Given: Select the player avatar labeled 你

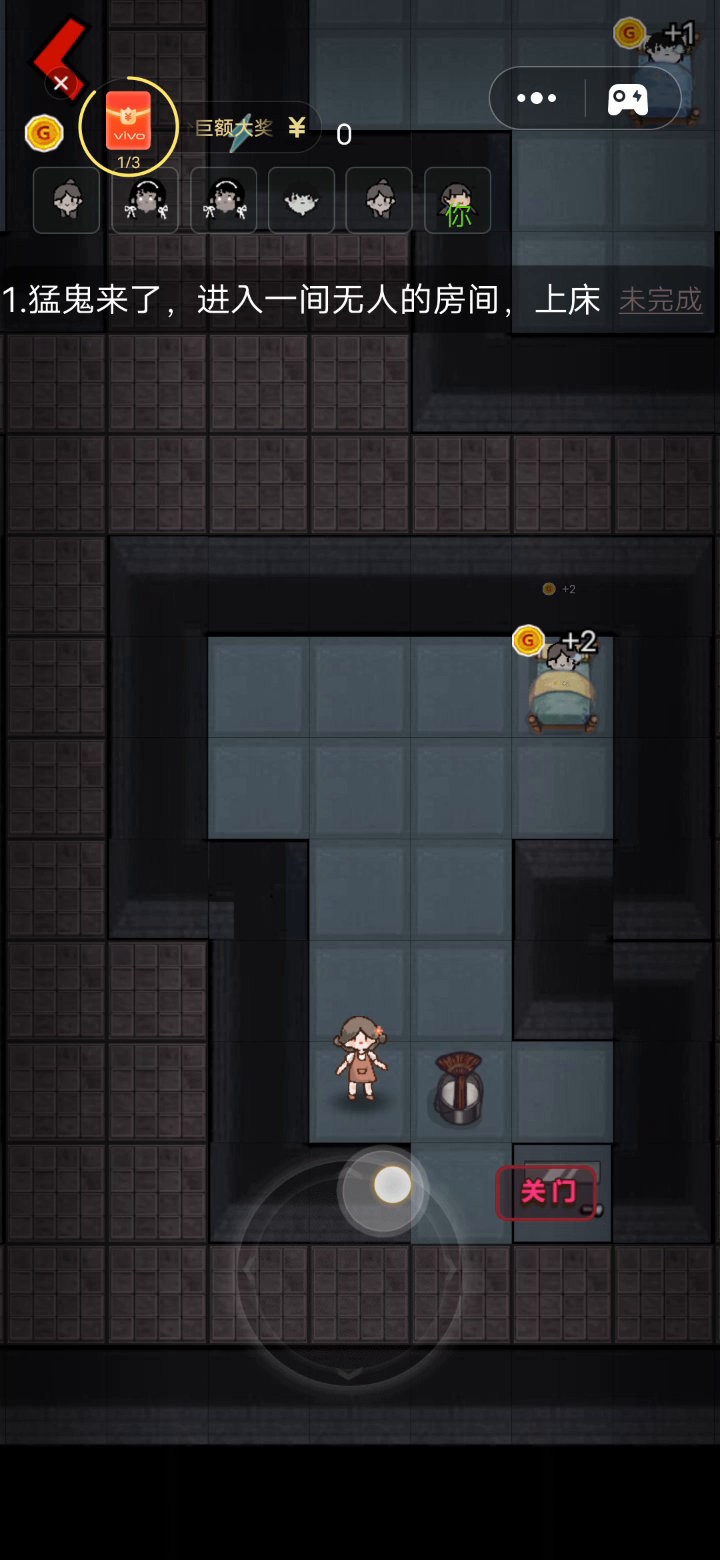Looking at the screenshot, I should (x=458, y=200).
